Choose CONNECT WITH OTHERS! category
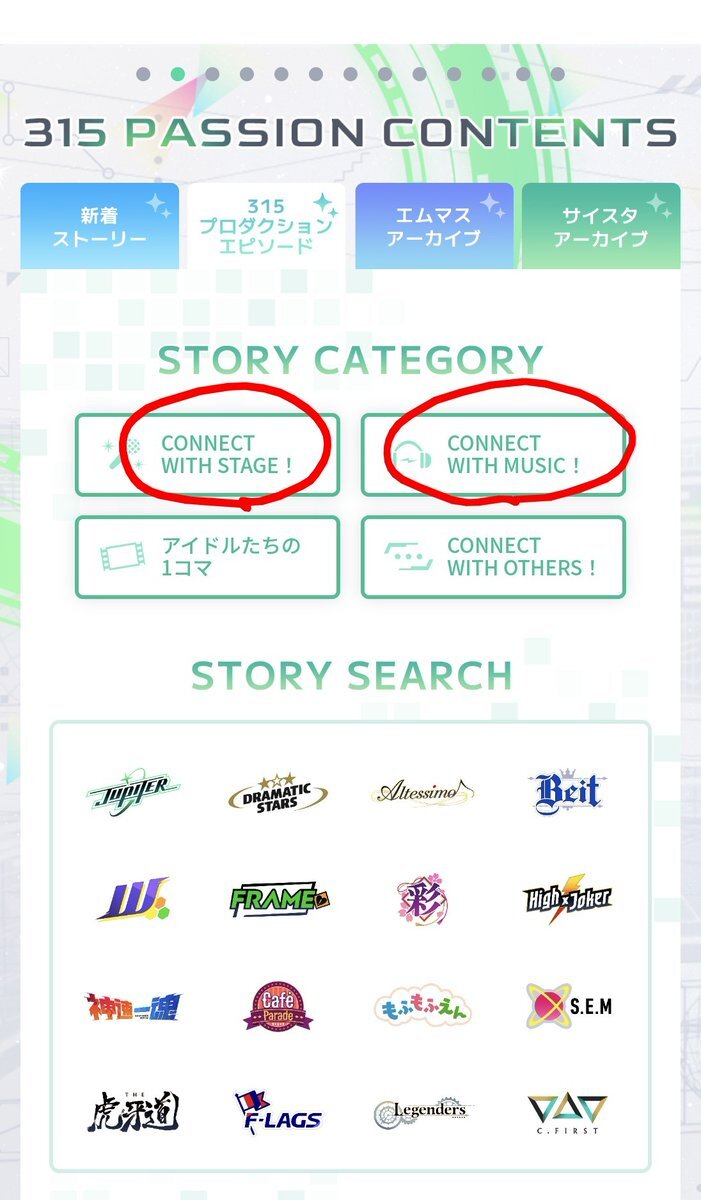This screenshot has height=1200, width=701. pos(493,557)
